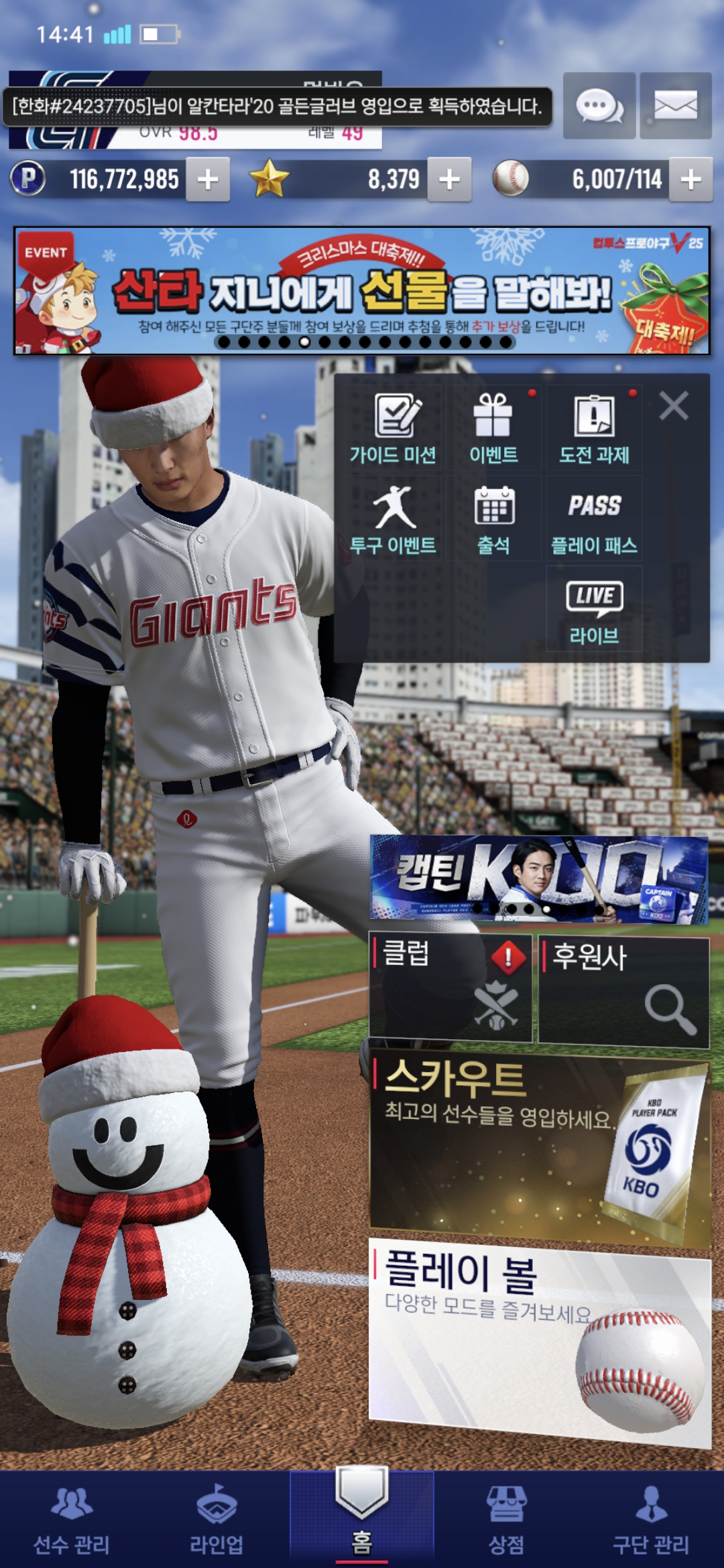This screenshot has width=724, height=1568.
Task: Add more baseballs with the plus button
Action: 690,180
